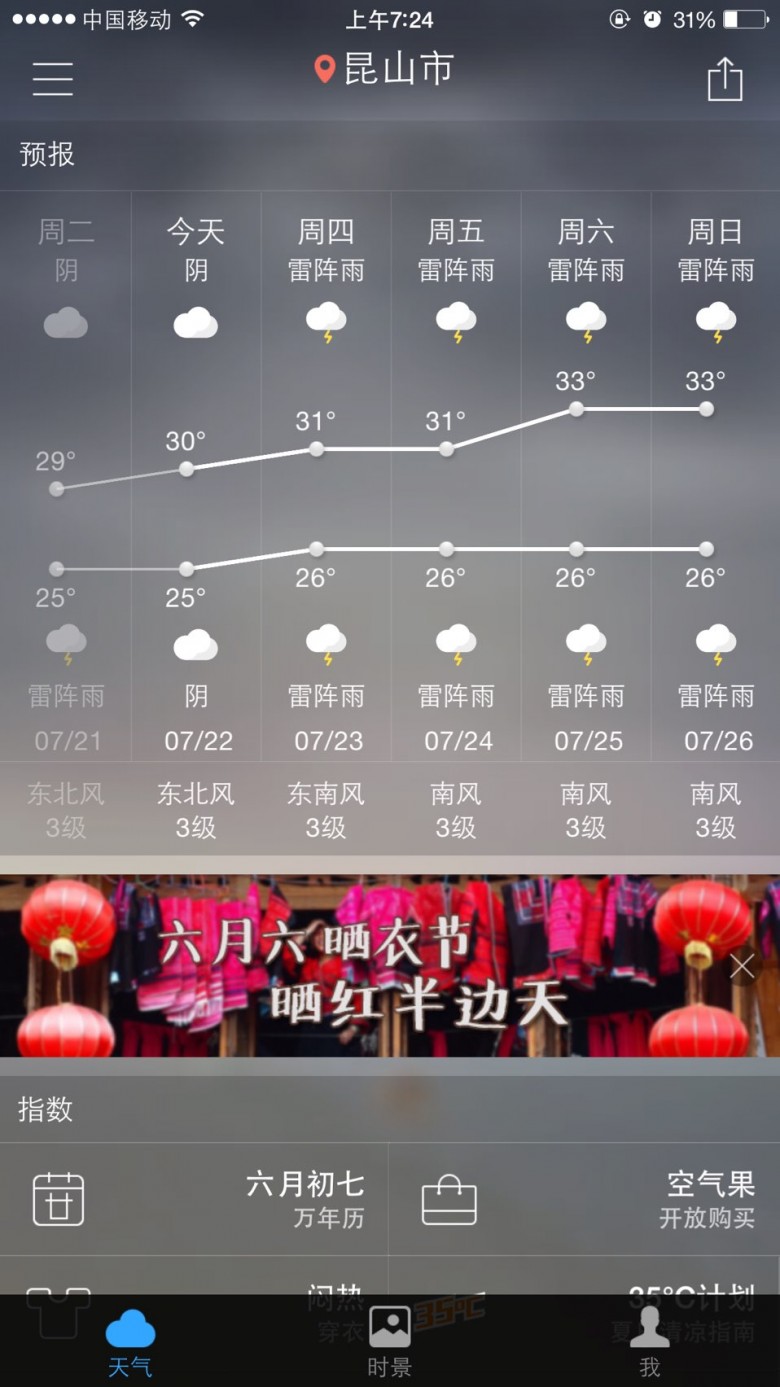
Task: Select the 天气 tab
Action: (130, 1342)
